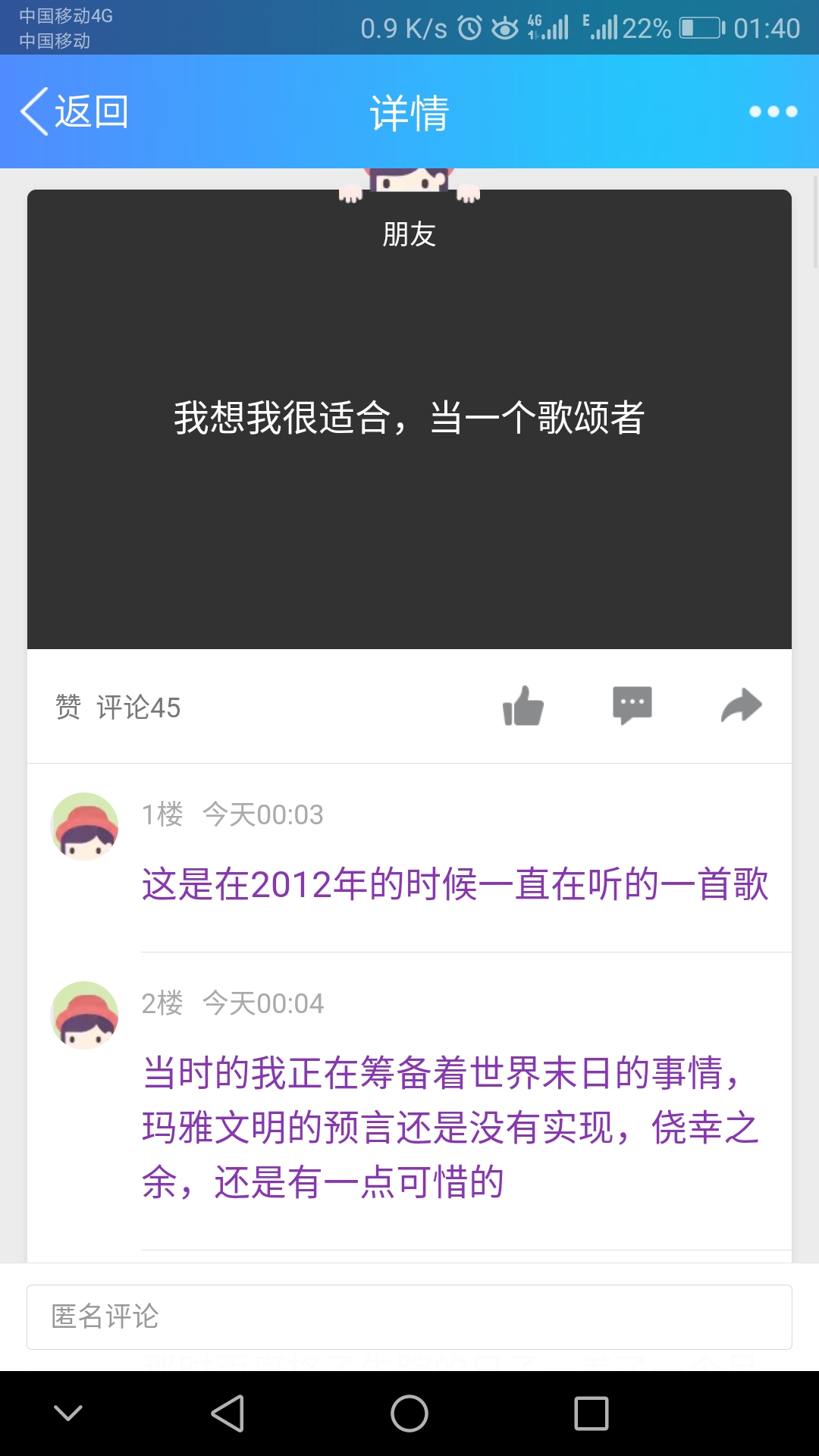
Task: Tap the 2楼 commenter's avatar
Action: pos(84,1015)
